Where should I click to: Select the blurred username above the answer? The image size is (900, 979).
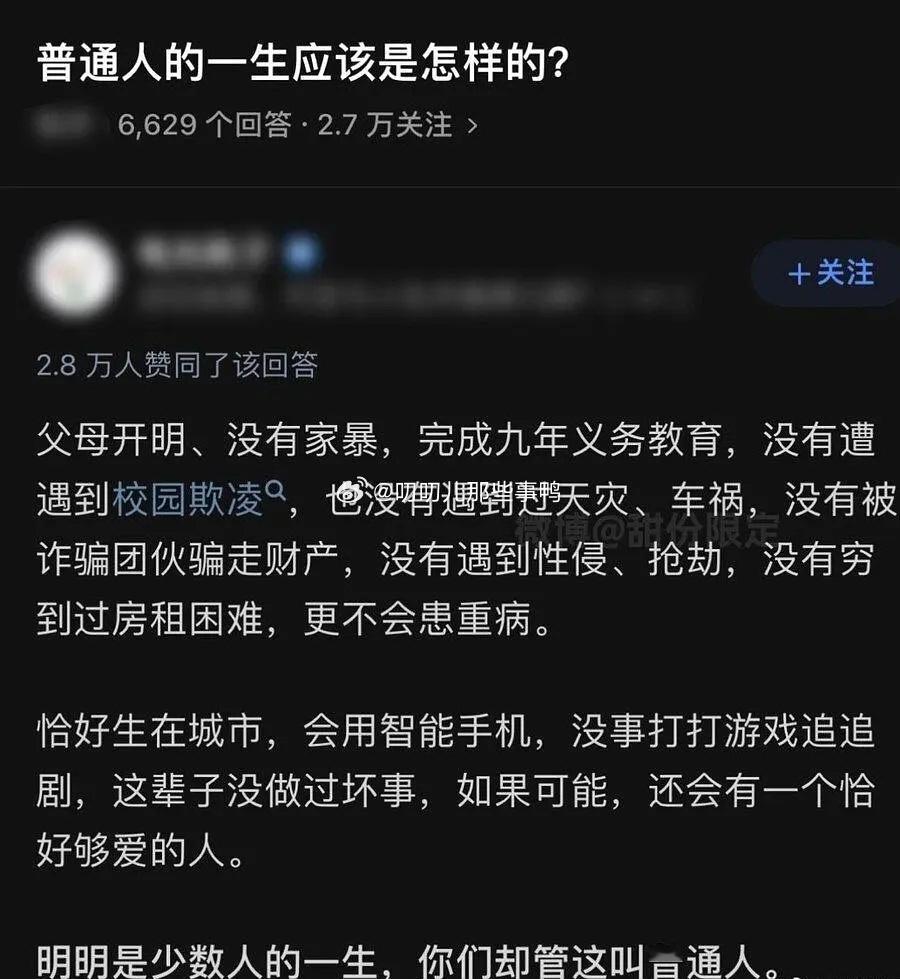tap(200, 251)
